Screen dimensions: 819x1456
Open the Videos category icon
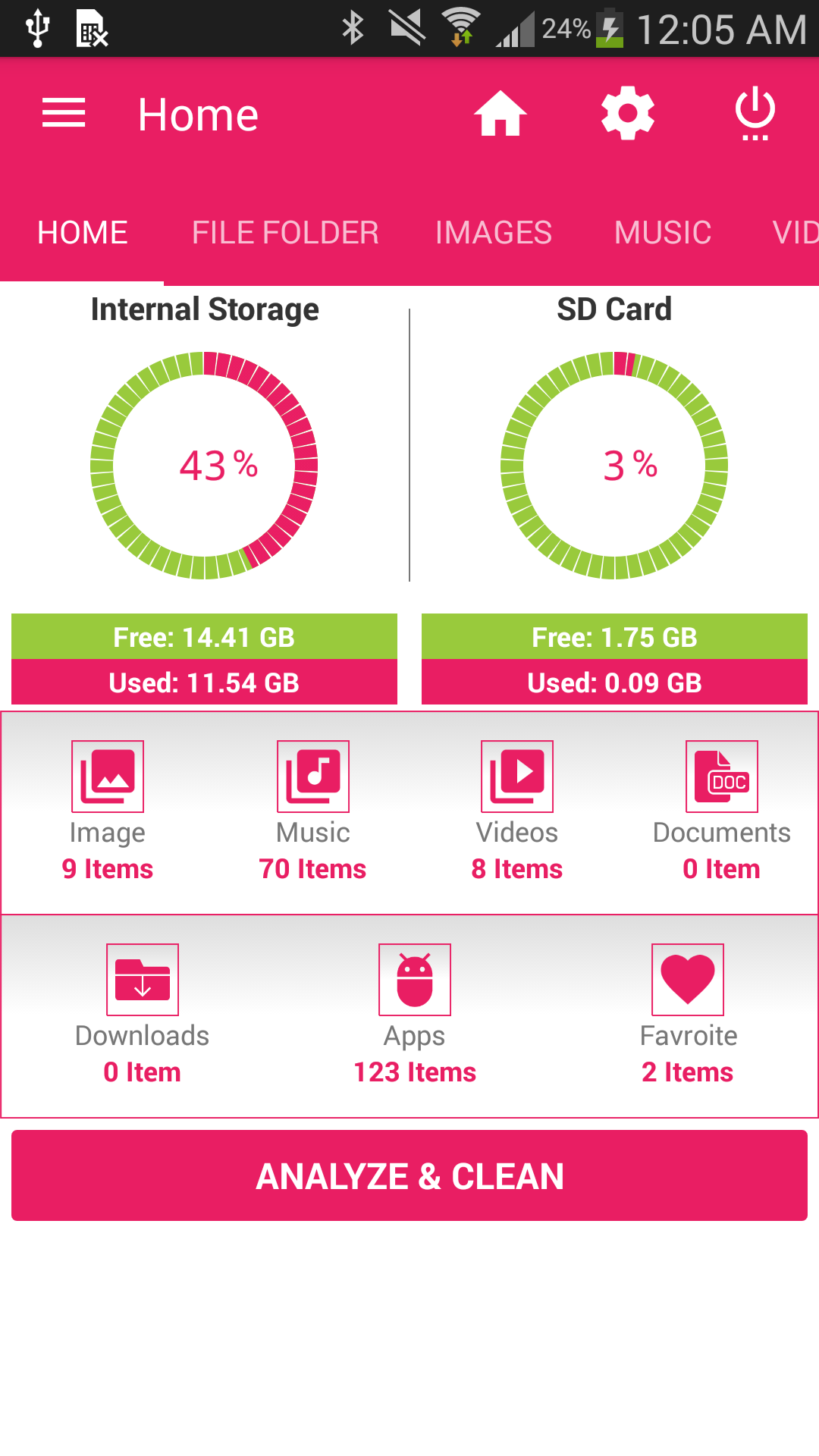[516, 776]
